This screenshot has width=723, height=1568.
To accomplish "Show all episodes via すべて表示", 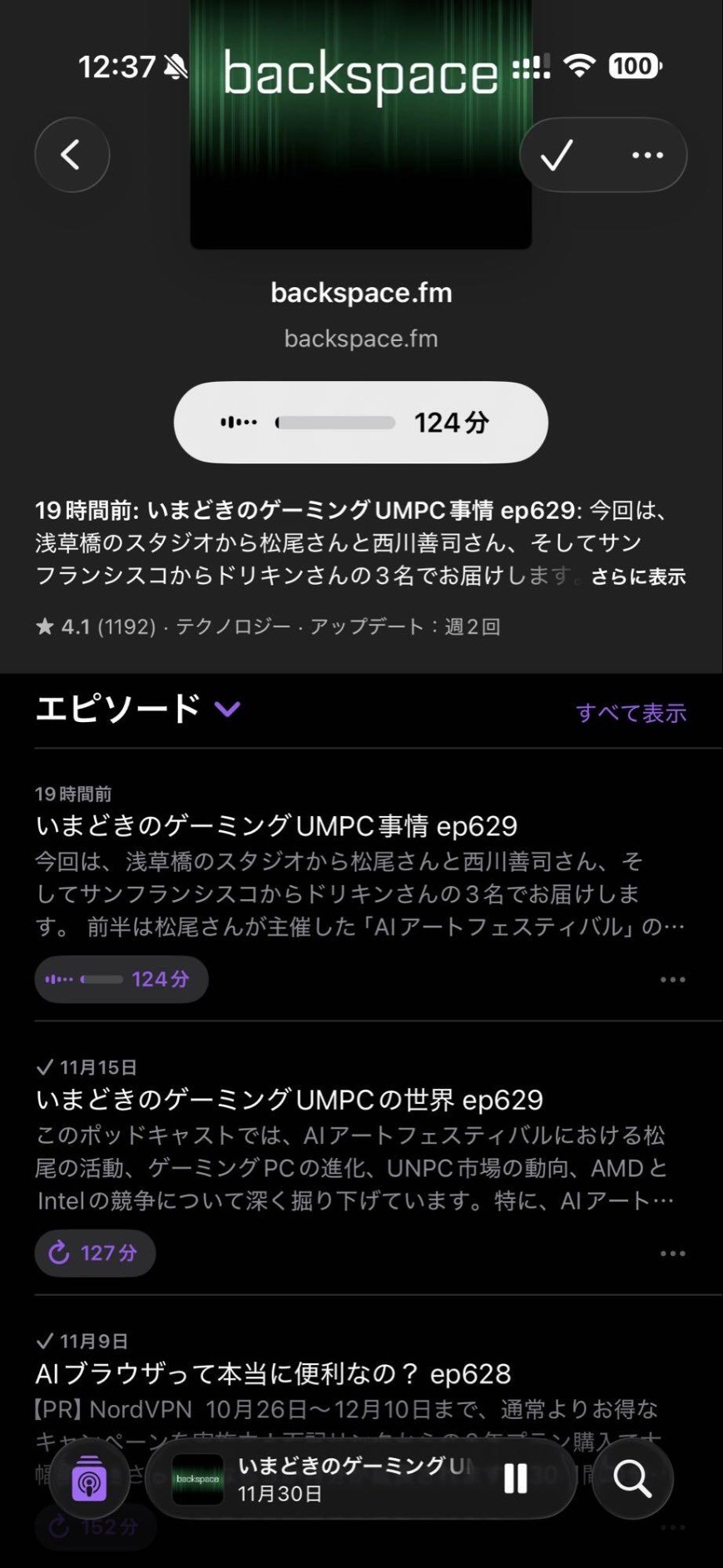I will pos(631,713).
